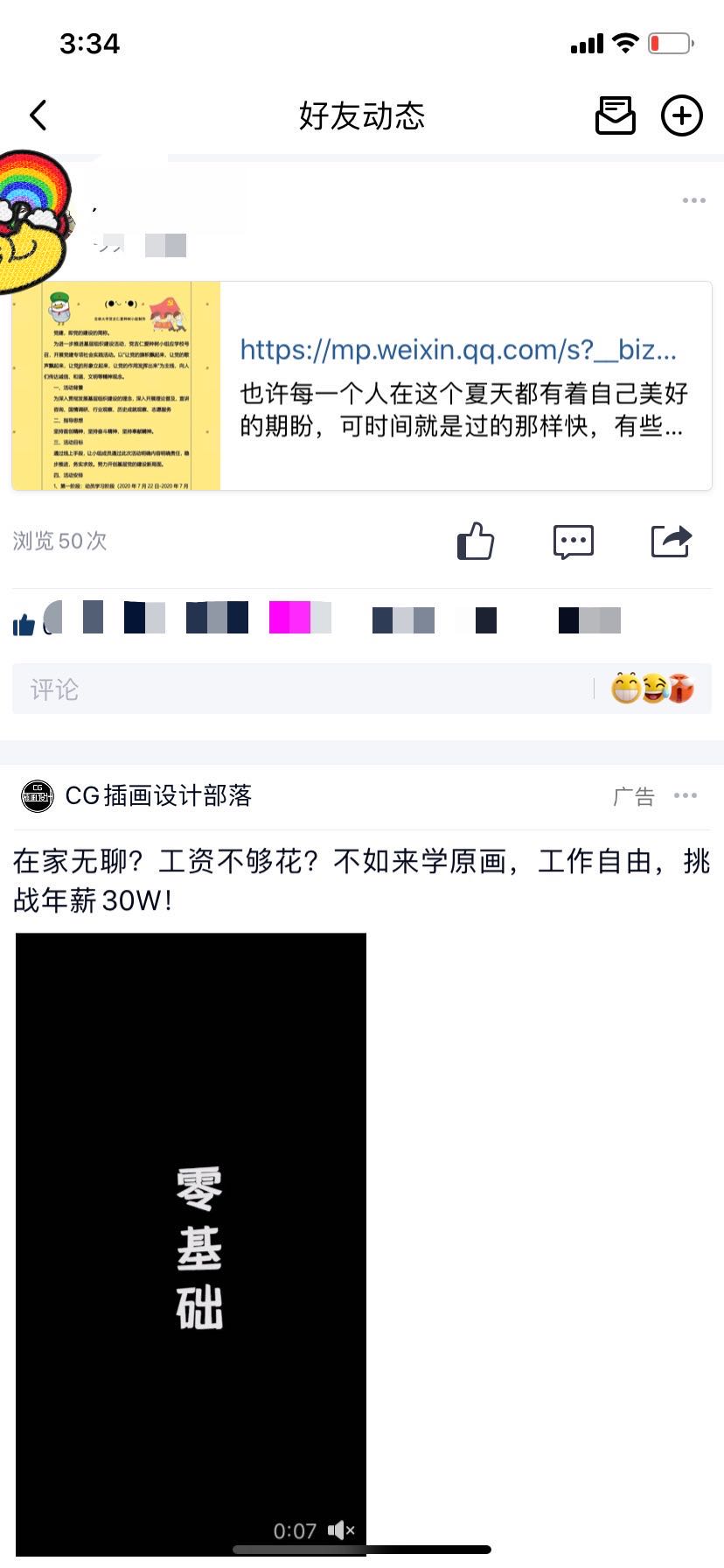Open the shared mp.weixin.qq.com link card
The image size is (724, 1568).
point(362,386)
